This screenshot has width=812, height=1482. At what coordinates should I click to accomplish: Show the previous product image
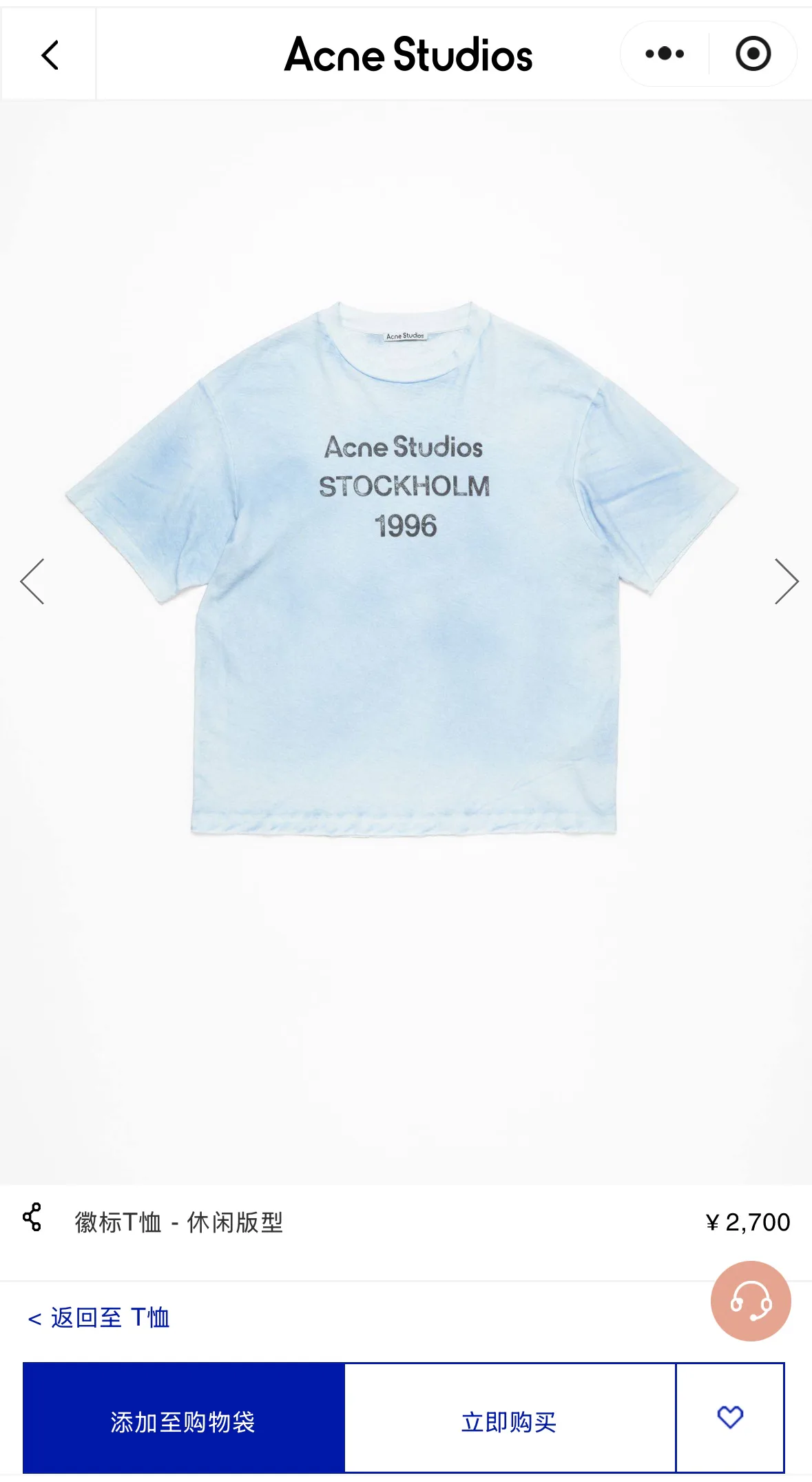tap(32, 582)
